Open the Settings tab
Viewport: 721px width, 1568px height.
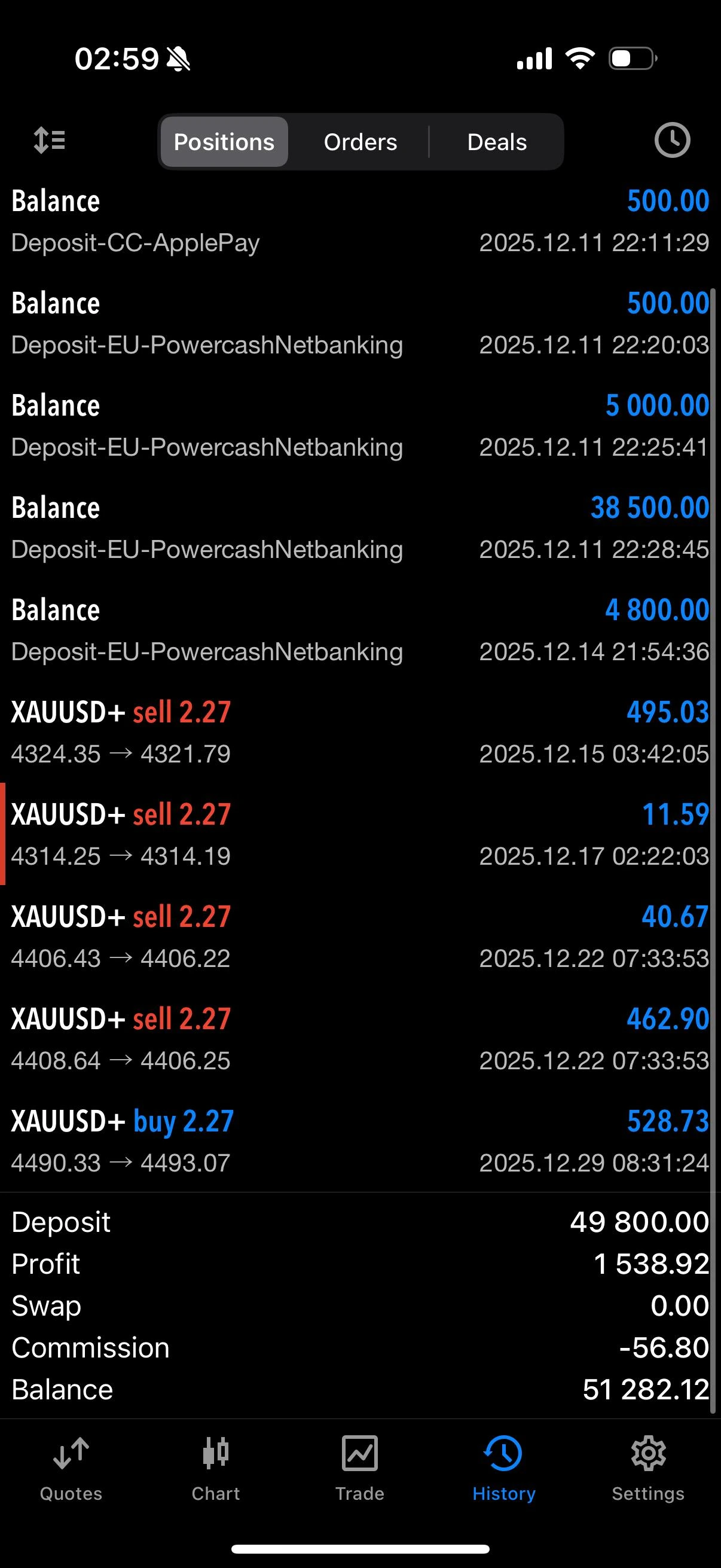[648, 1468]
